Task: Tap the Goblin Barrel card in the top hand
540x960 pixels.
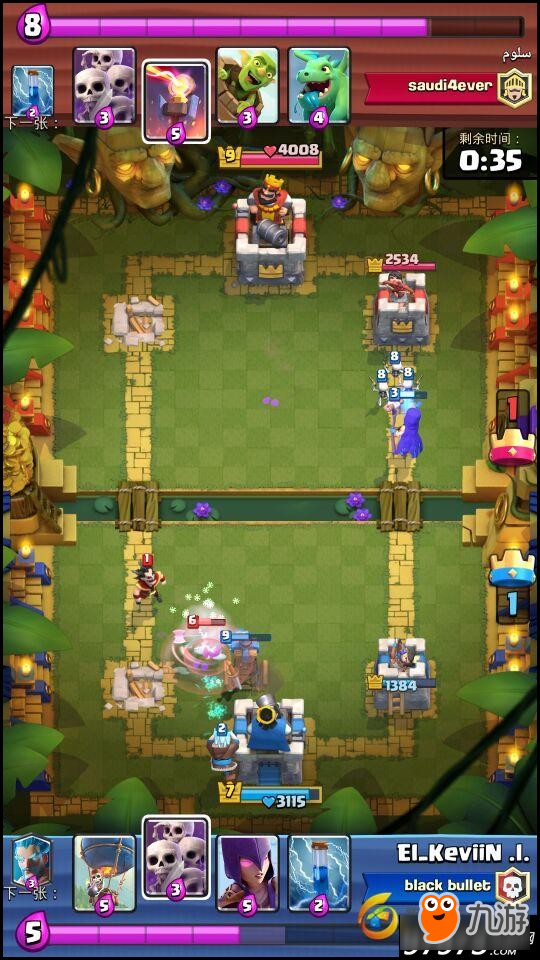Action: click(247, 87)
